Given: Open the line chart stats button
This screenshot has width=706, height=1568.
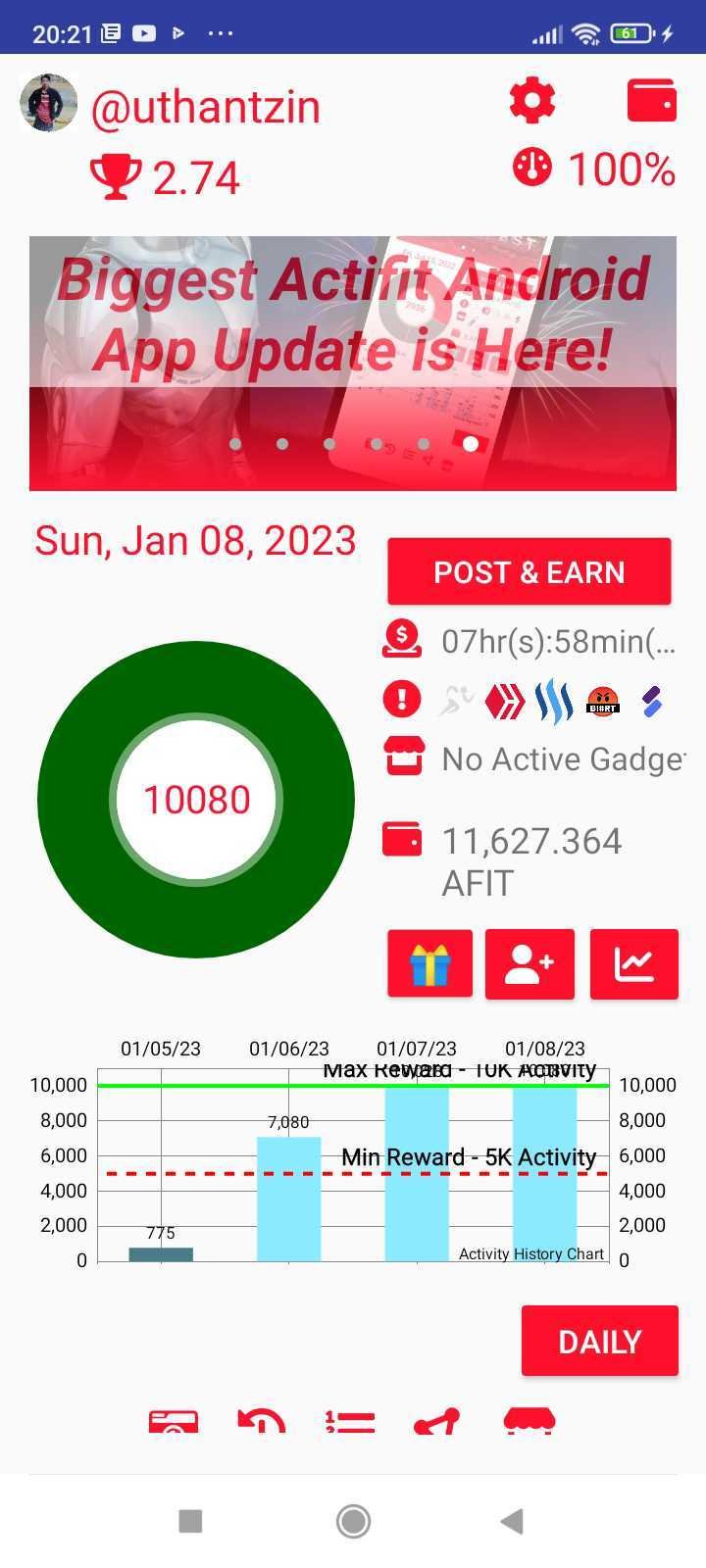Looking at the screenshot, I should pos(634,963).
